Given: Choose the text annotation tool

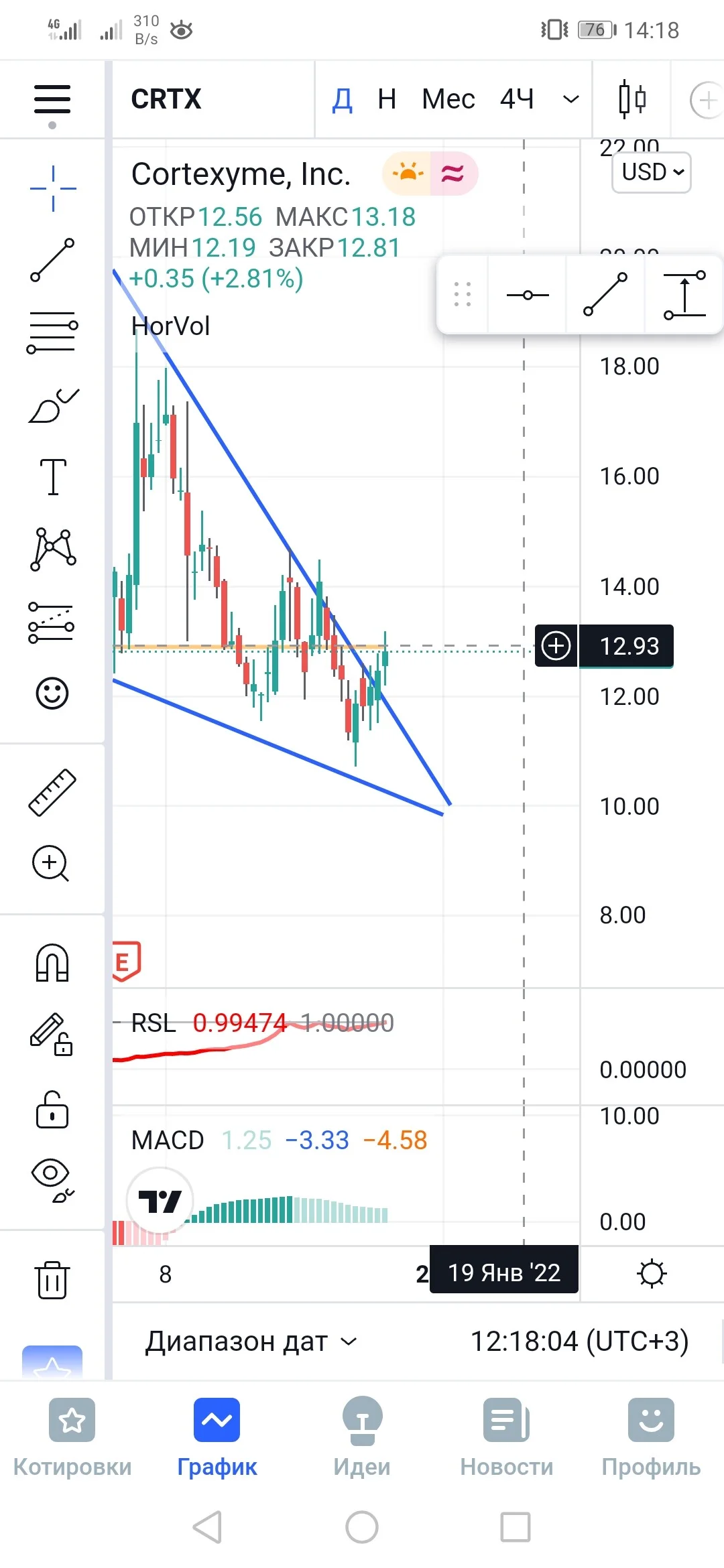Looking at the screenshot, I should (53, 477).
